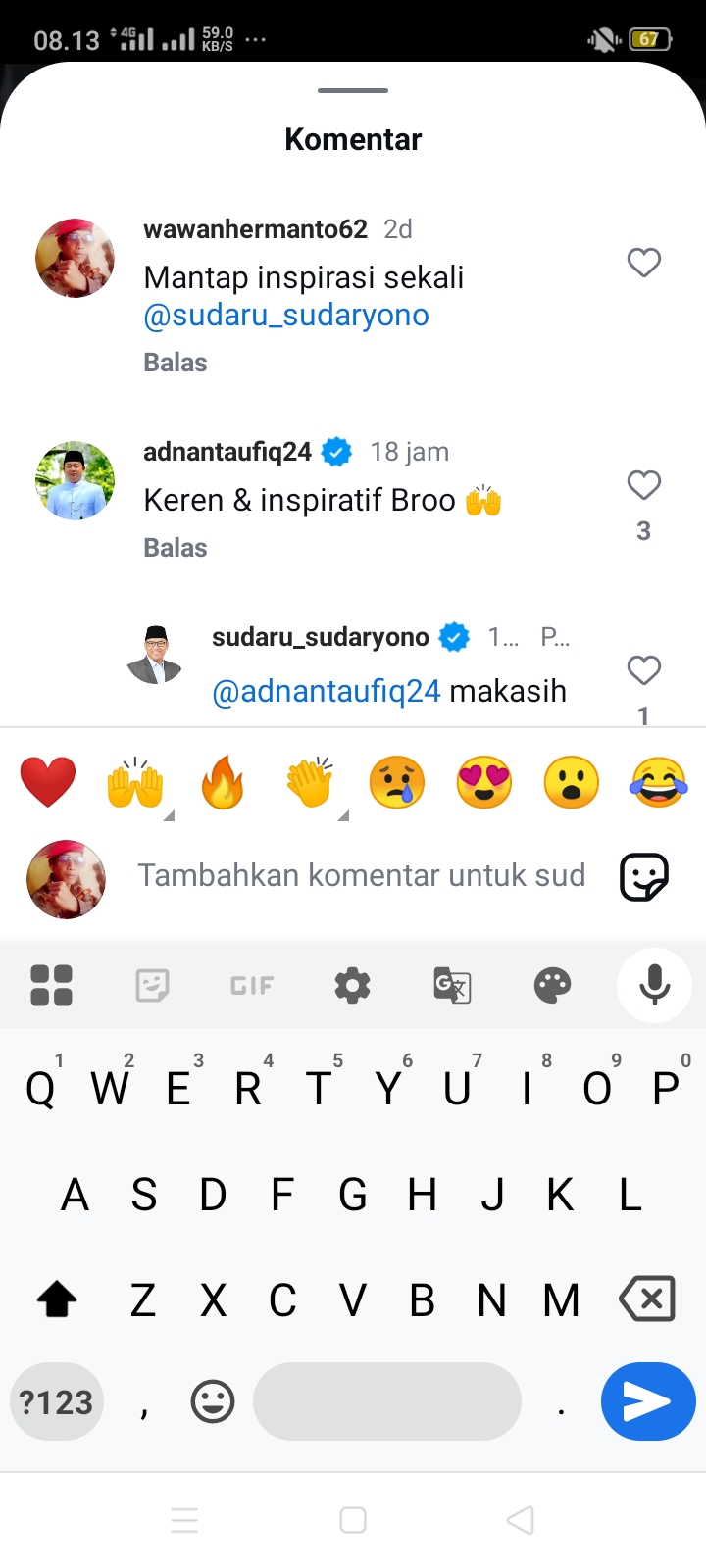Focus the Tambahkan komentar text field
The width and height of the screenshot is (706, 1568).
(x=362, y=875)
